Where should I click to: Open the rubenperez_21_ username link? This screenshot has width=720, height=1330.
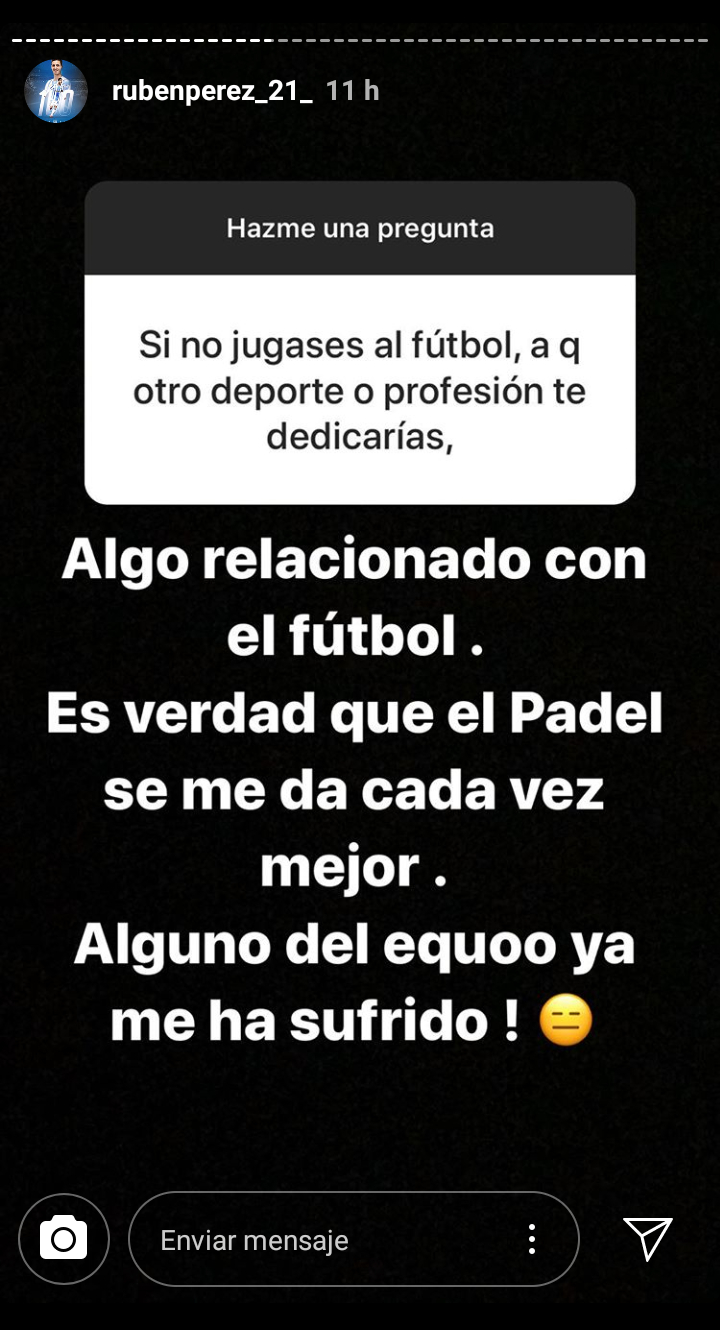[x=212, y=91]
